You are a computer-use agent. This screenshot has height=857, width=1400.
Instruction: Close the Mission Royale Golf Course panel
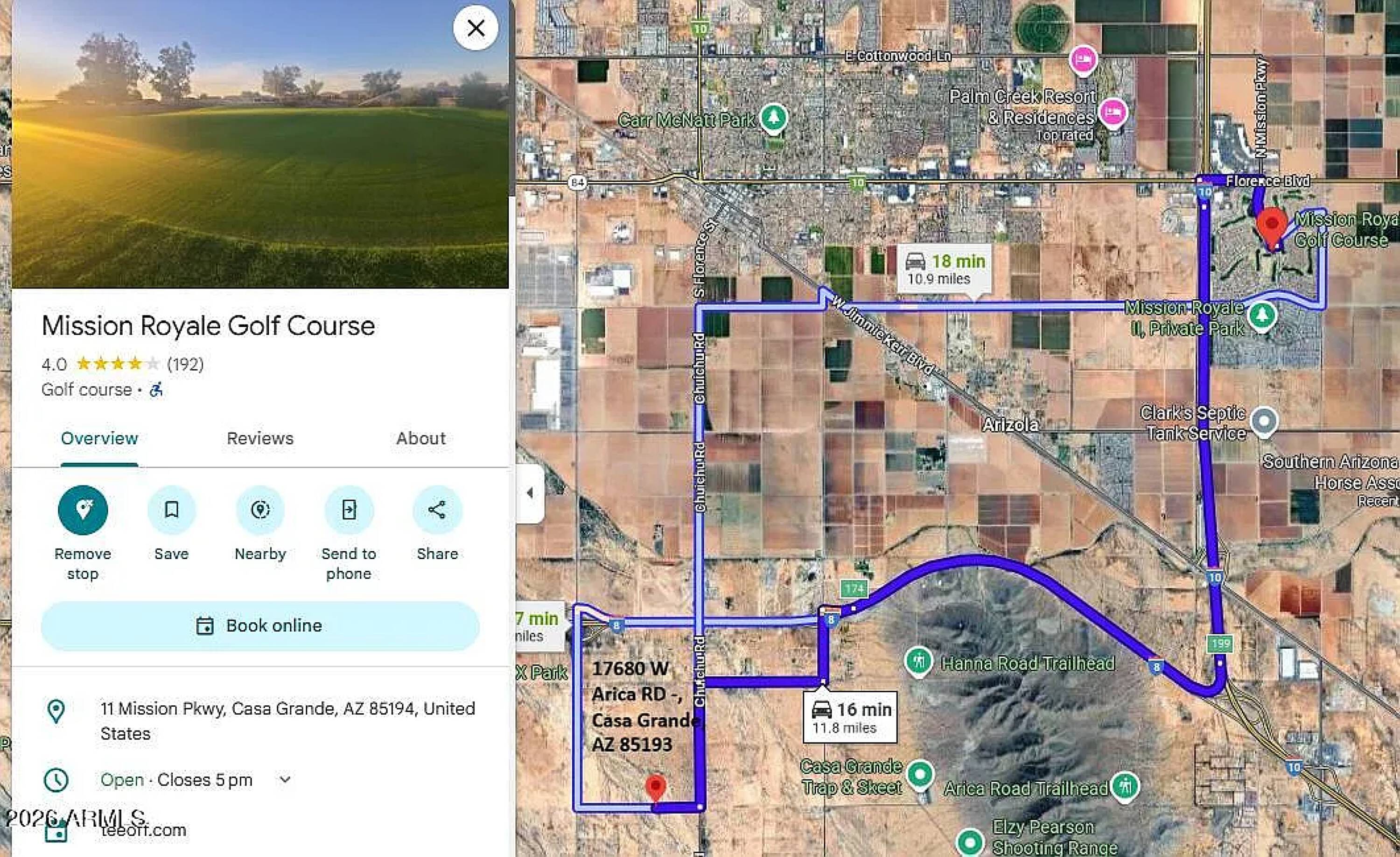[476, 27]
